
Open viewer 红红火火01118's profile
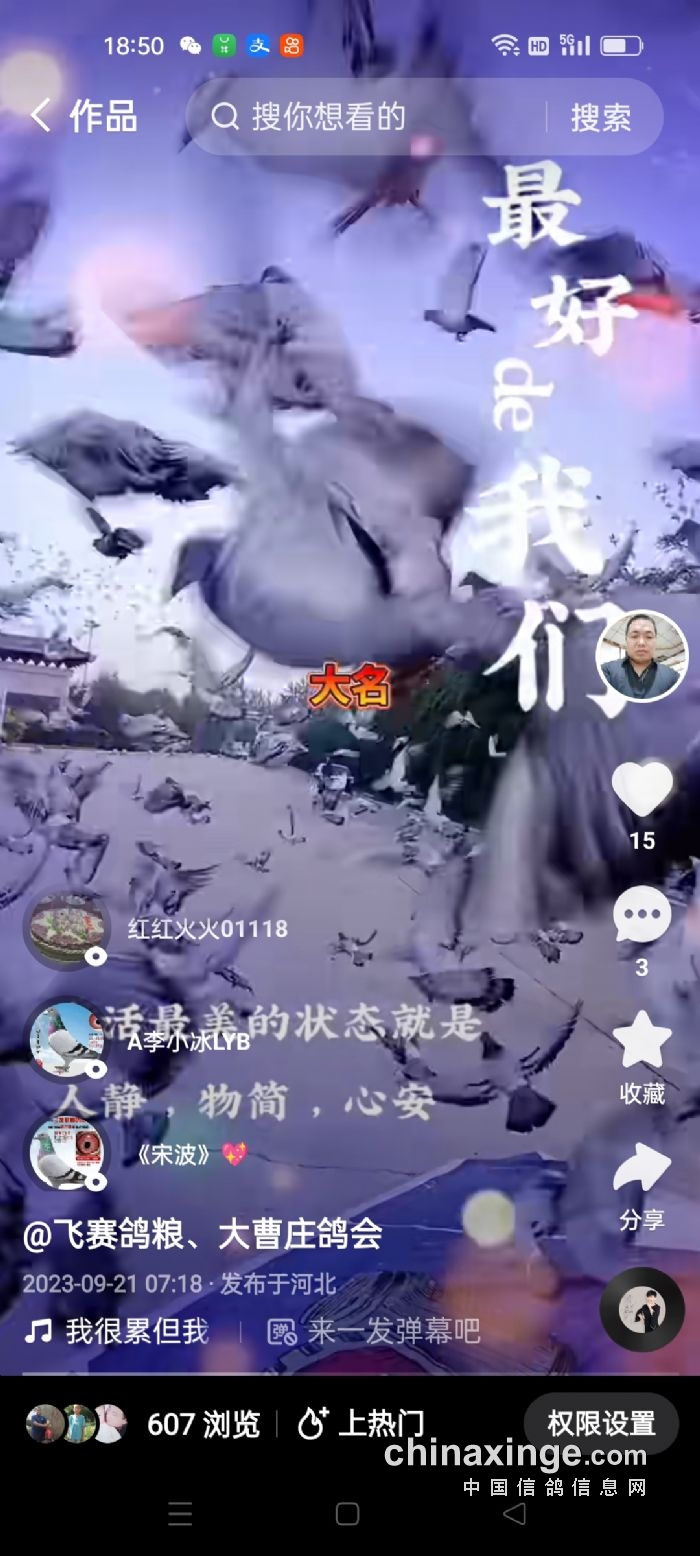(x=68, y=929)
